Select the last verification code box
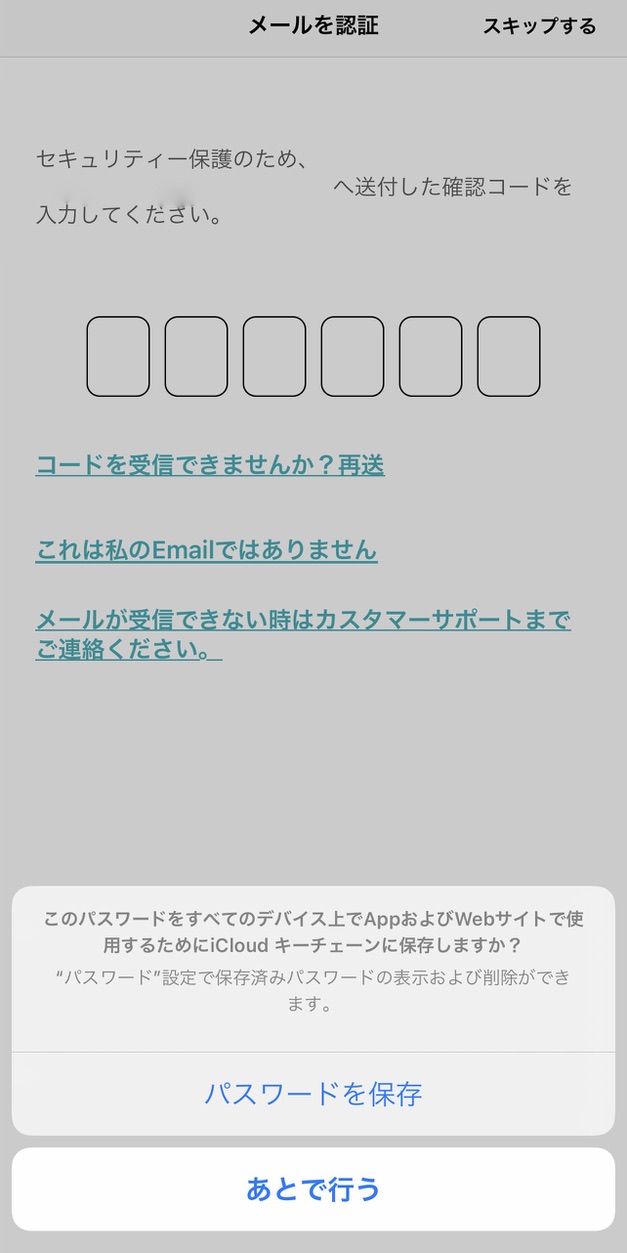This screenshot has height=1253, width=627. click(508, 356)
